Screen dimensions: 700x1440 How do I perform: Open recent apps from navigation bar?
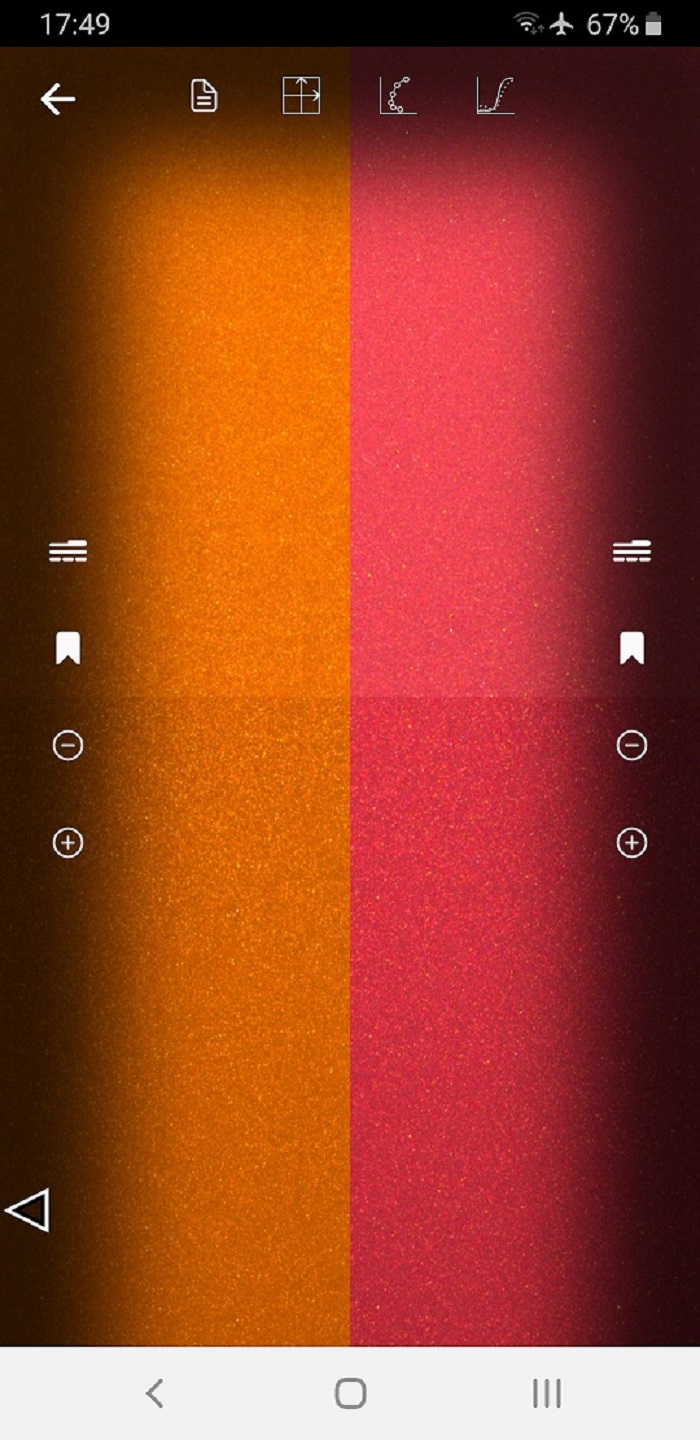pos(546,1393)
